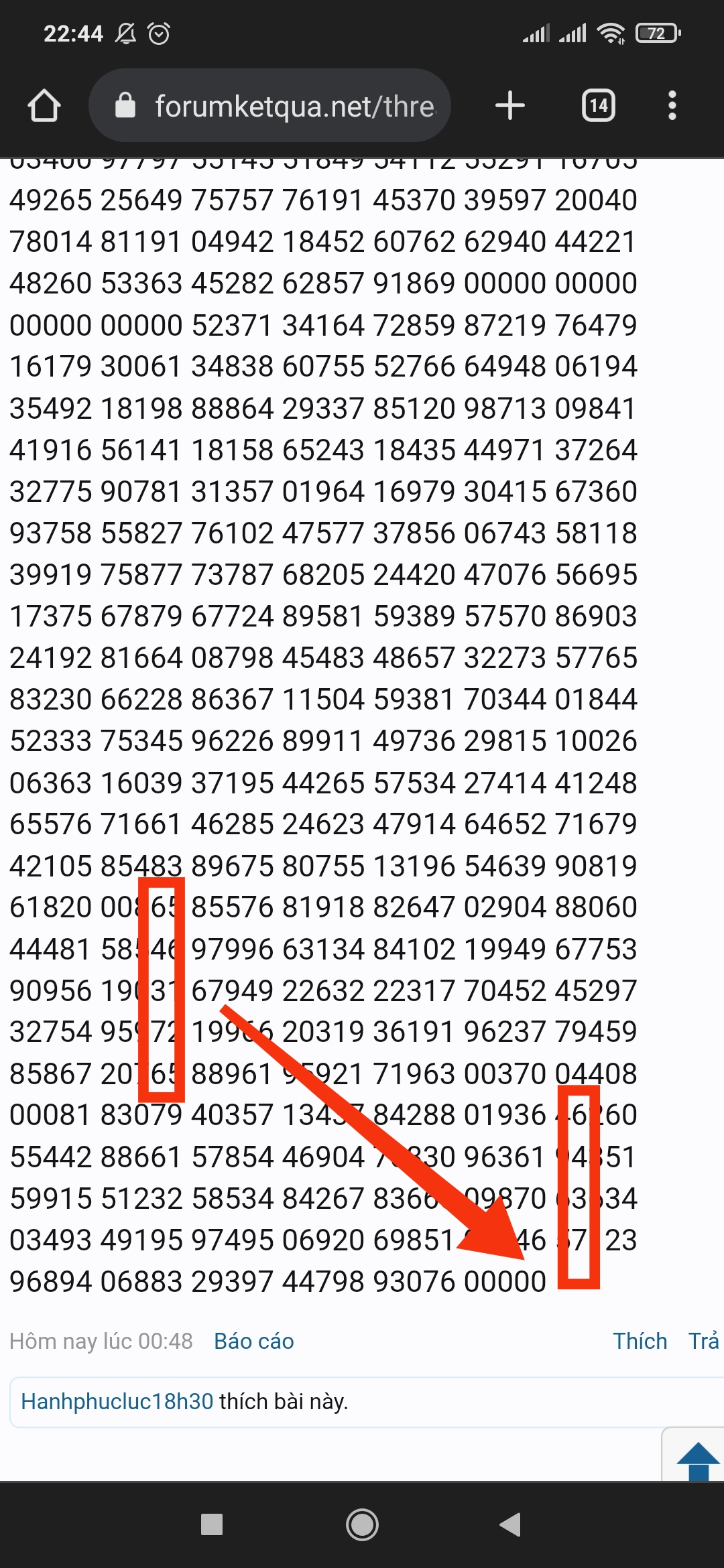Tap the Báo cáo link
This screenshot has width=724, height=1568.
pos(254,1342)
